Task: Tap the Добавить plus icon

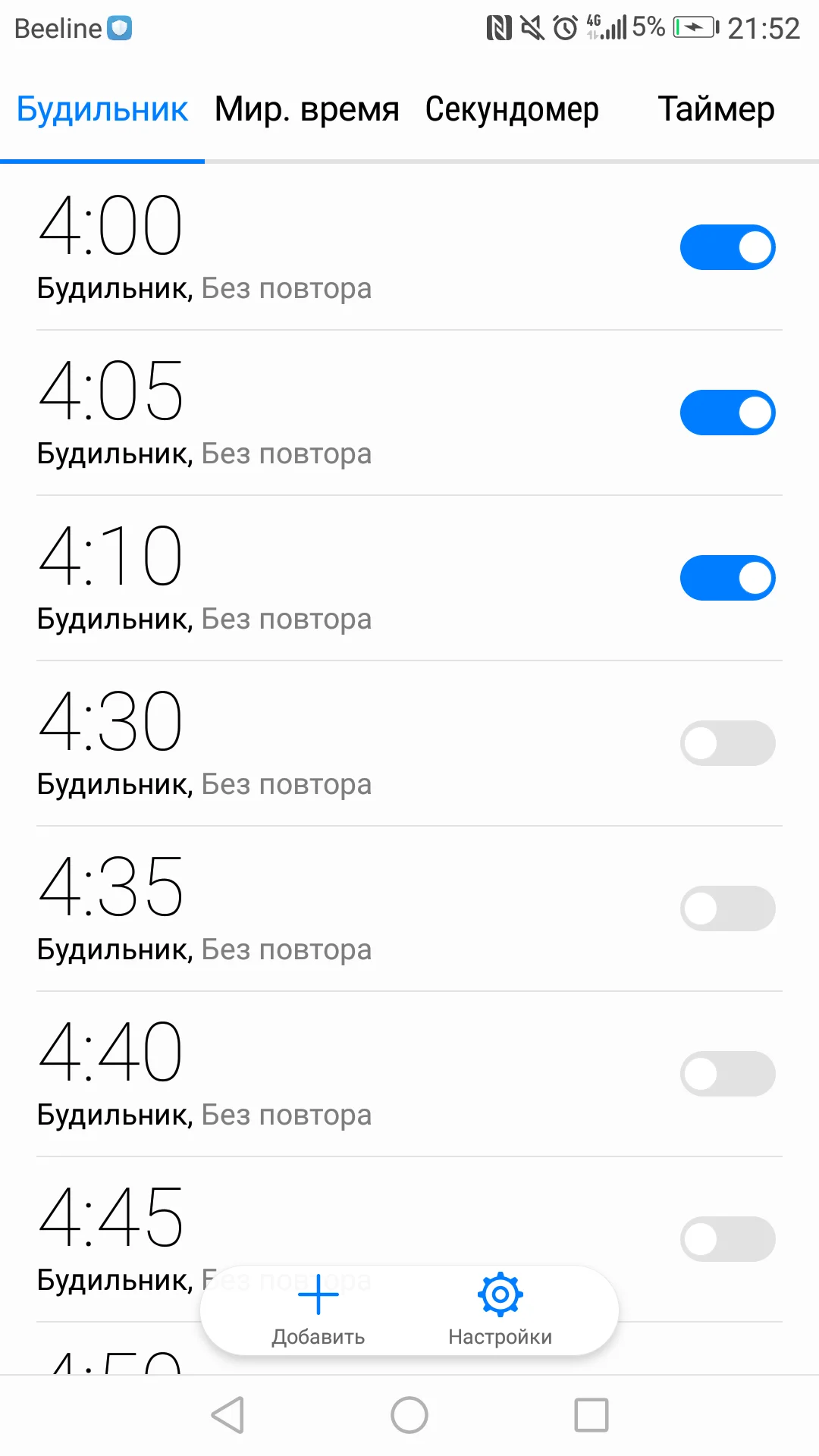Action: [318, 1294]
